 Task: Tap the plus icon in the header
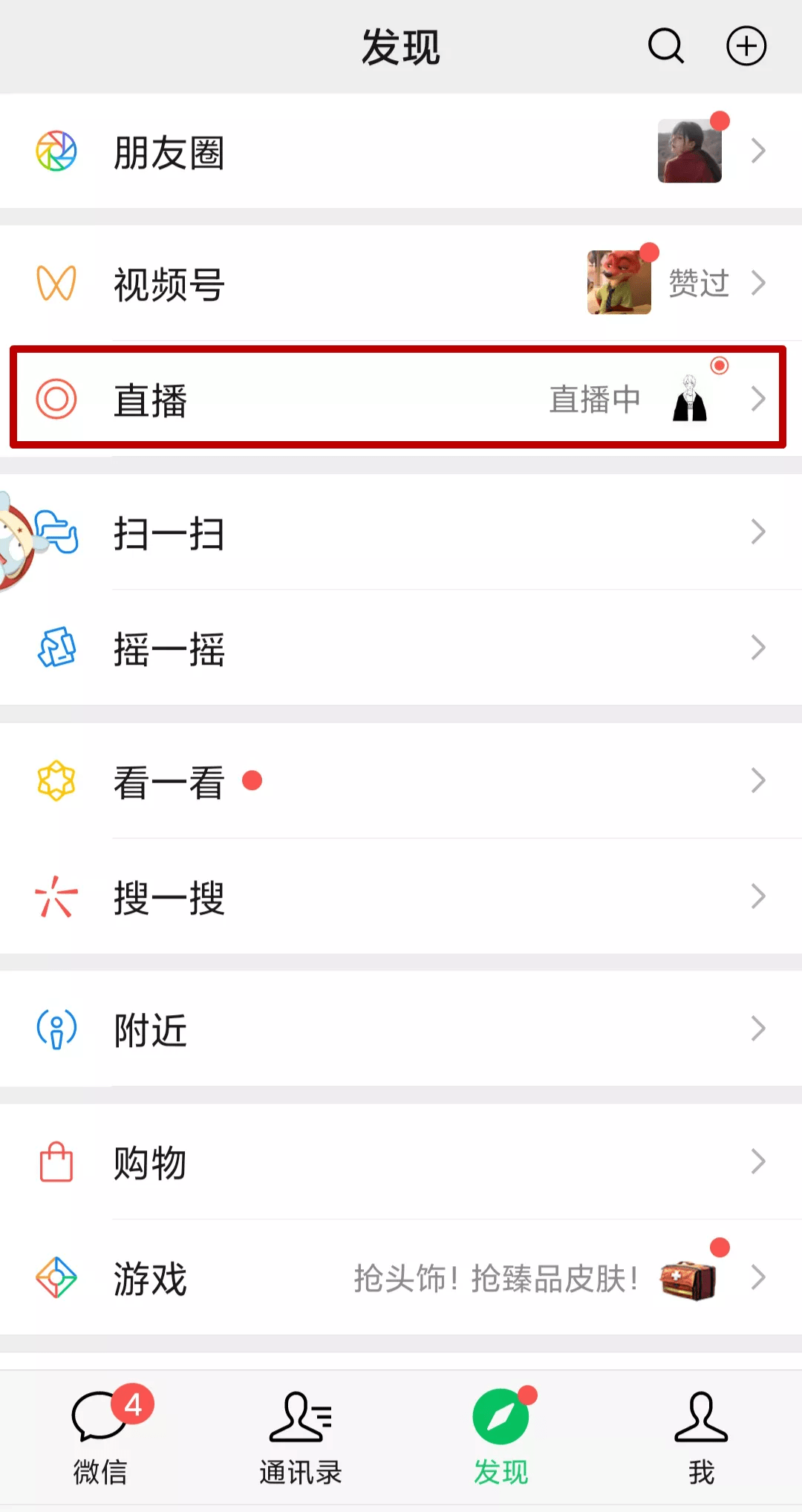[746, 46]
